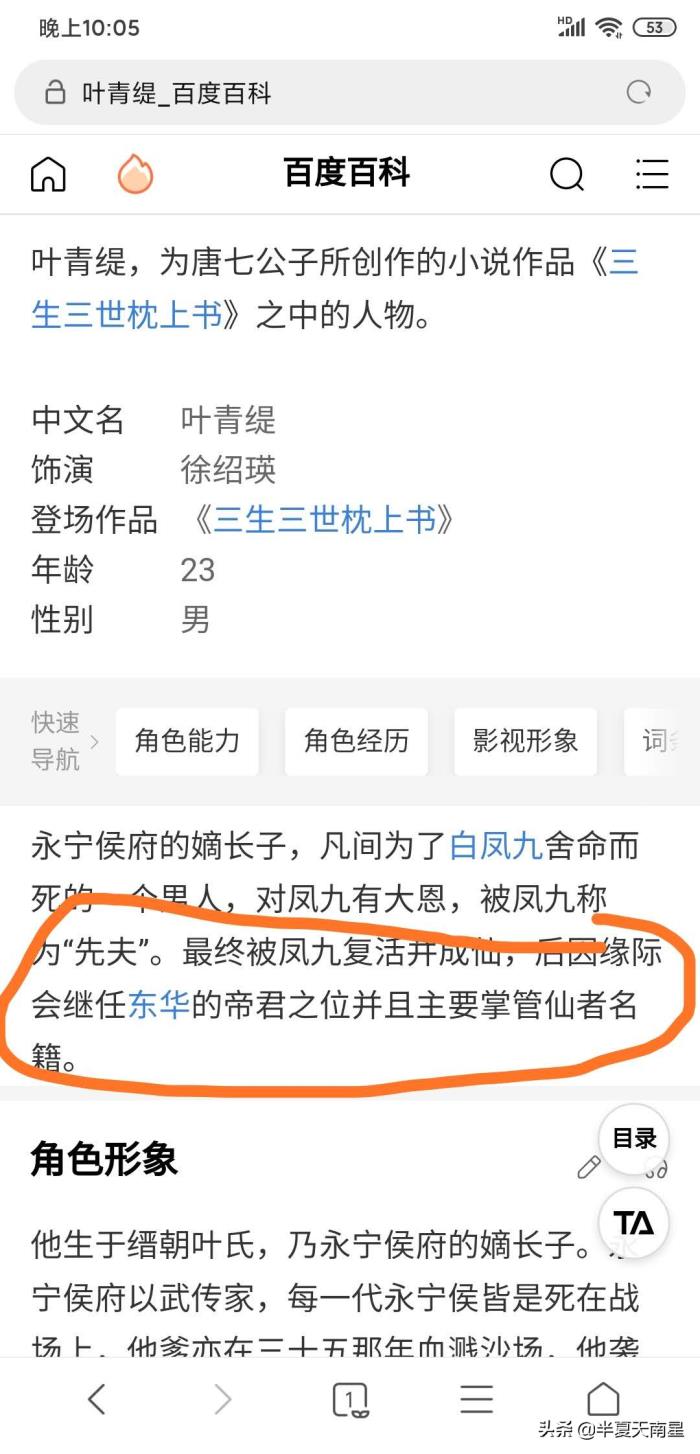This screenshot has height=1454, width=700.
Task: Open the 白凤九 link
Action: (496, 846)
